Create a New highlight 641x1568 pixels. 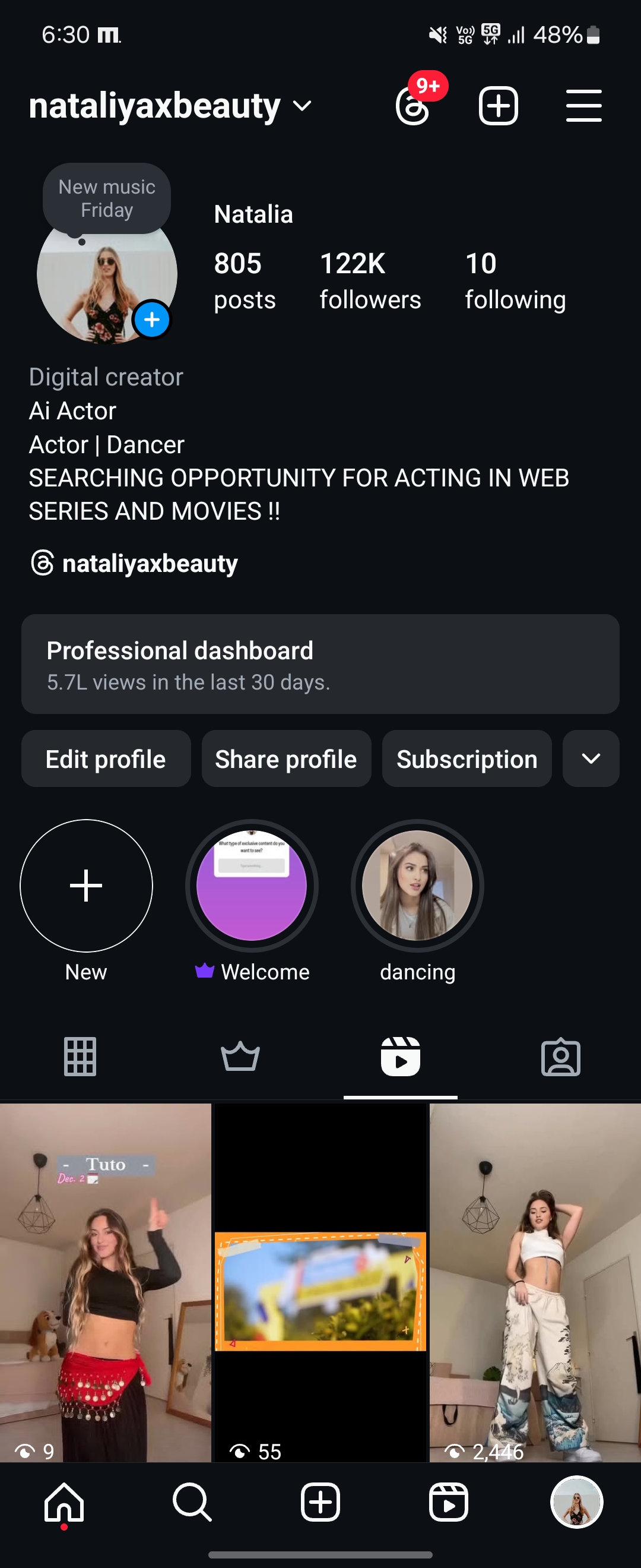87,886
